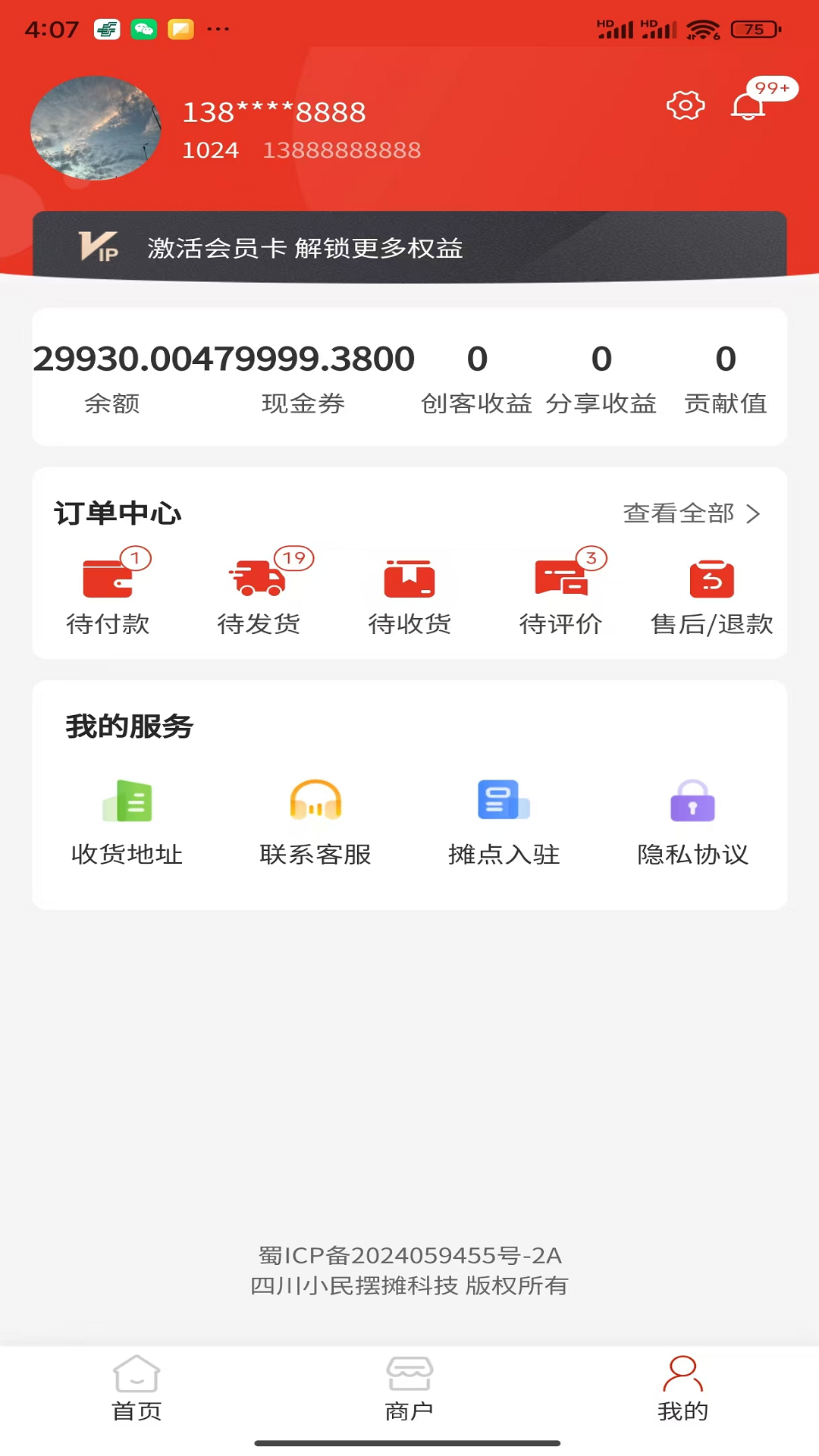Open the settings gear icon
The height and width of the screenshot is (1456, 819).
686,105
